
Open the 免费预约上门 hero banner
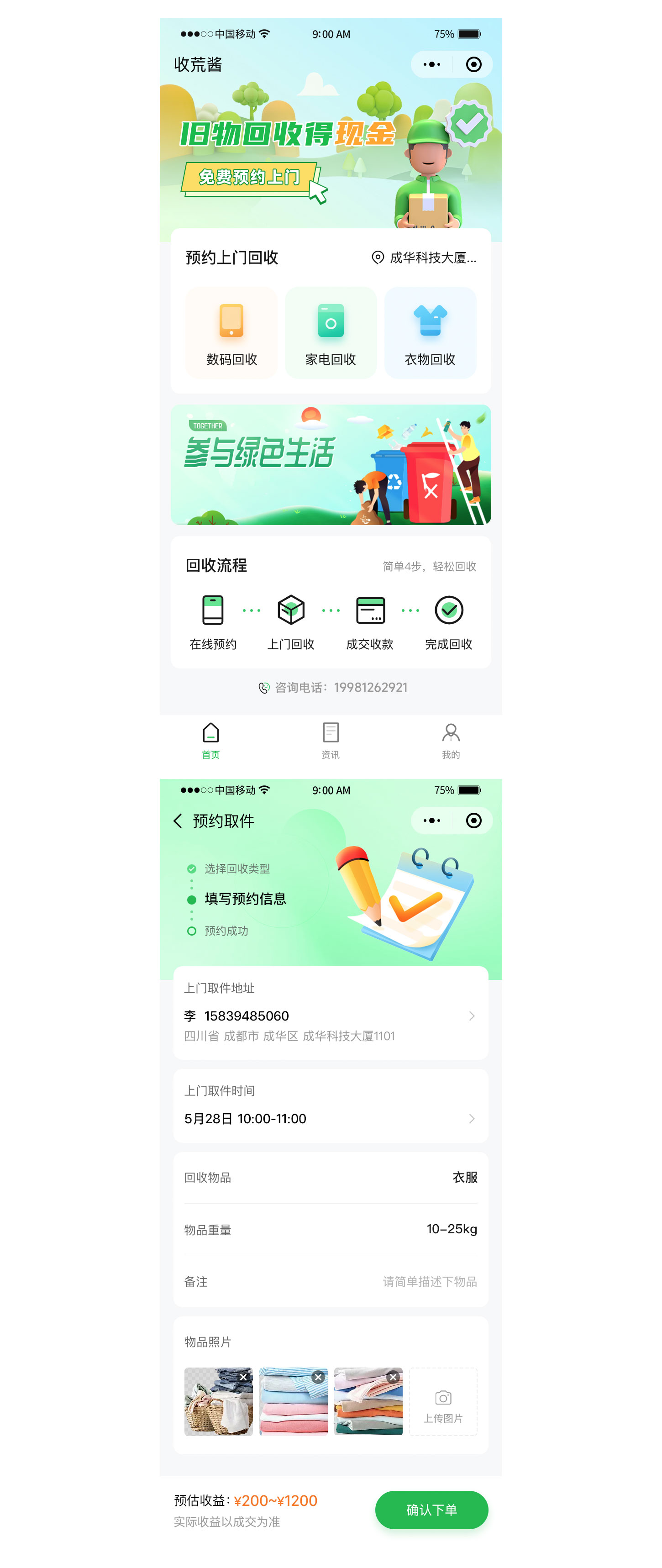pos(249,177)
